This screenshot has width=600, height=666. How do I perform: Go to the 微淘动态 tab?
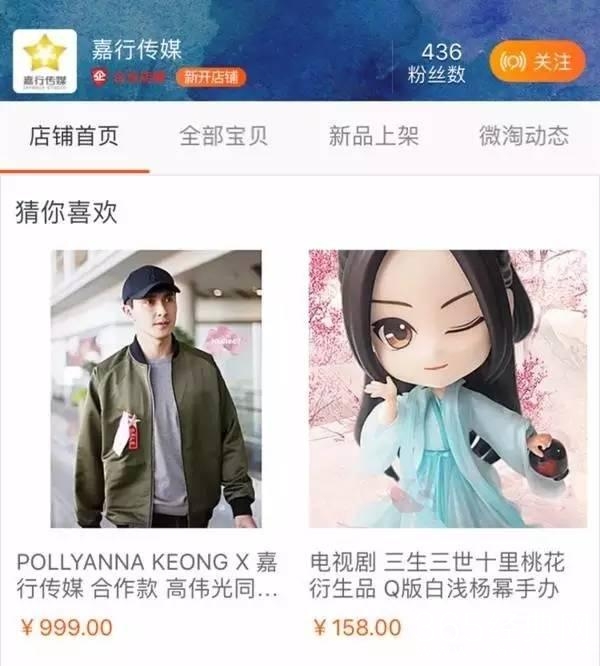[x=523, y=136]
